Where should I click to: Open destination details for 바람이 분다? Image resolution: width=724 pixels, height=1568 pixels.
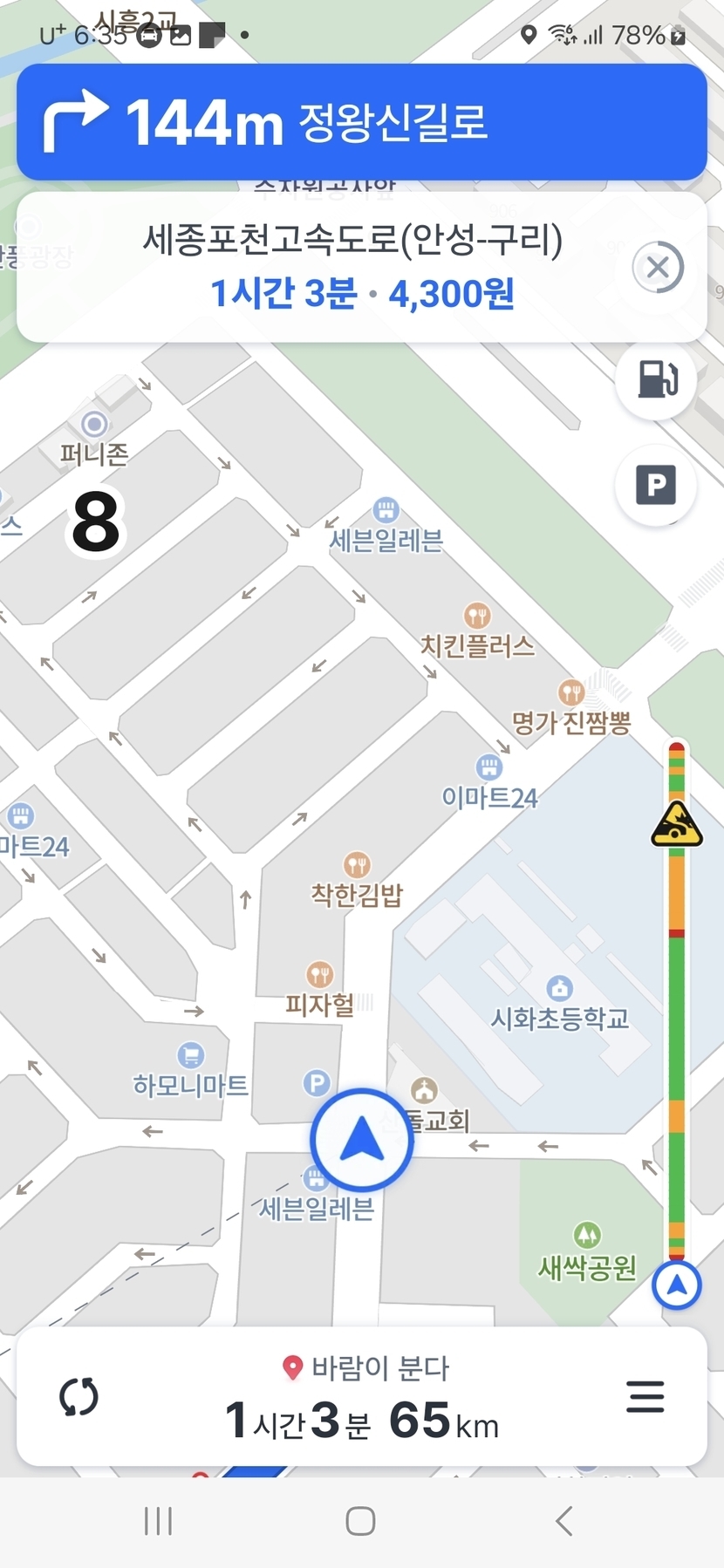(366, 1369)
